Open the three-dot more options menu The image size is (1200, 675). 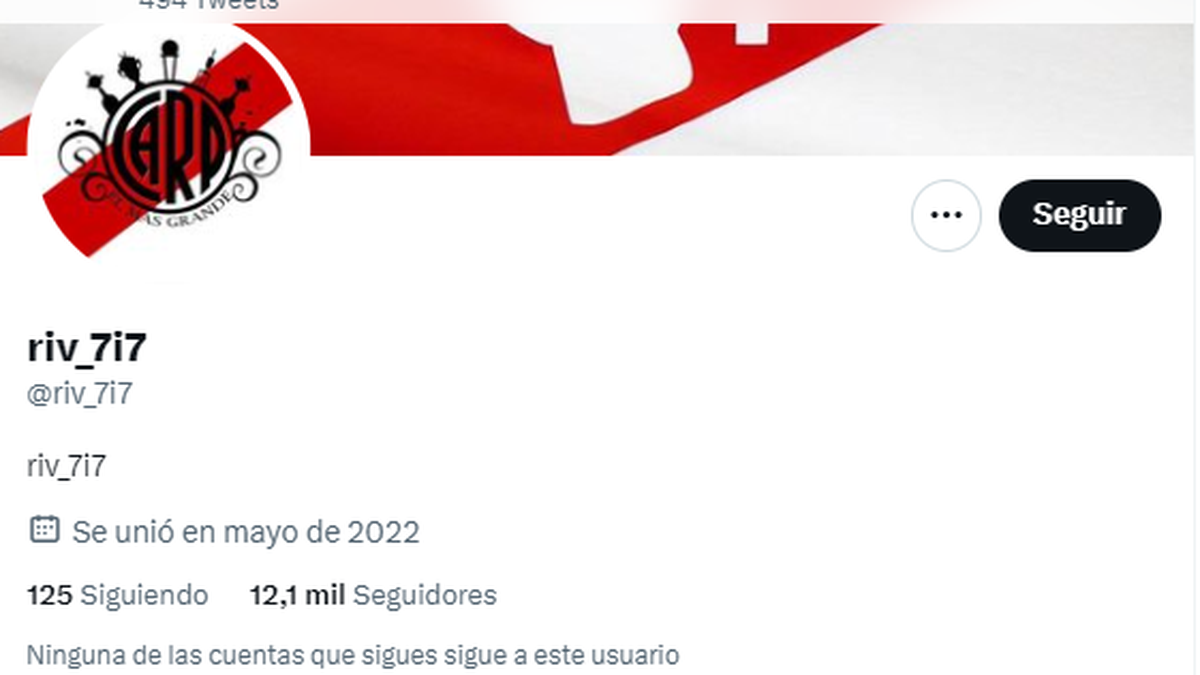click(945, 215)
